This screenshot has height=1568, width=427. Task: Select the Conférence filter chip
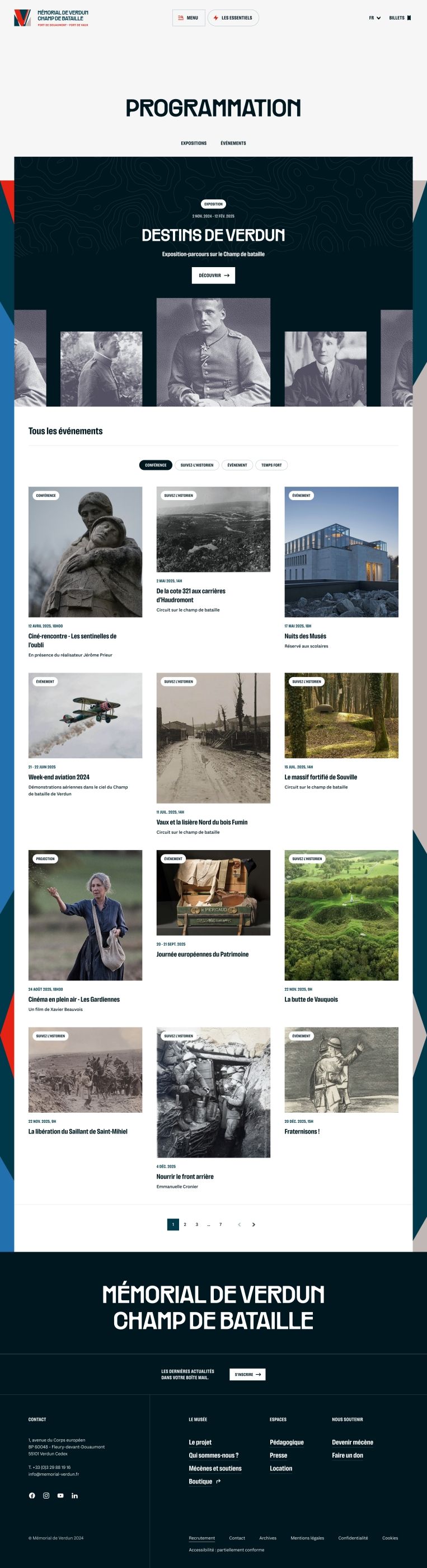coord(156,465)
